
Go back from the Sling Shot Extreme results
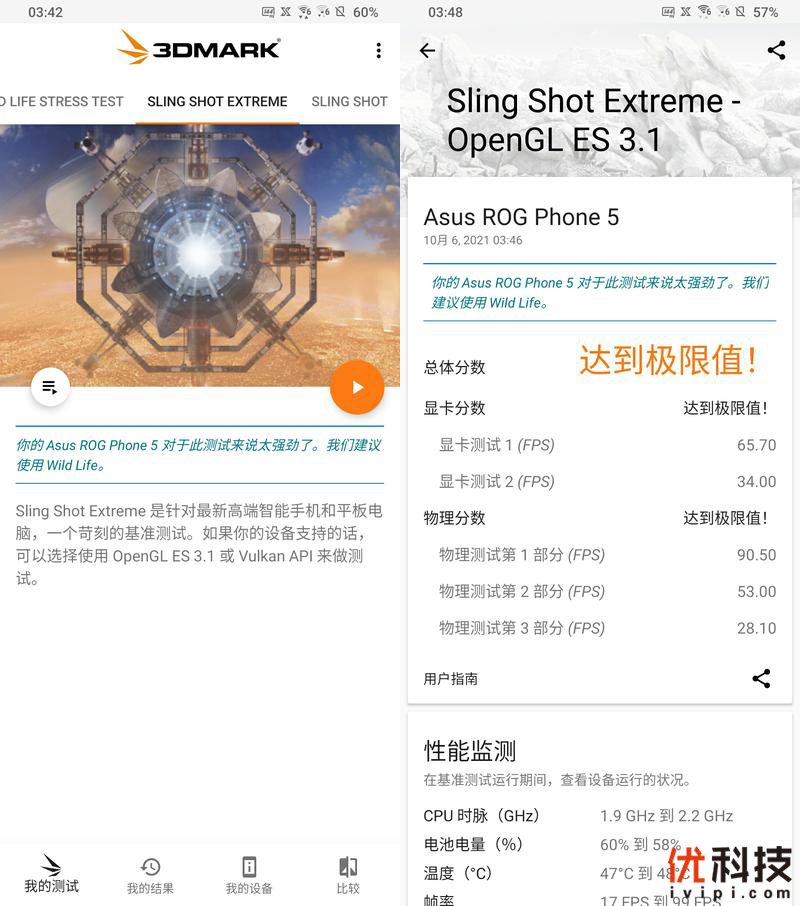click(428, 51)
